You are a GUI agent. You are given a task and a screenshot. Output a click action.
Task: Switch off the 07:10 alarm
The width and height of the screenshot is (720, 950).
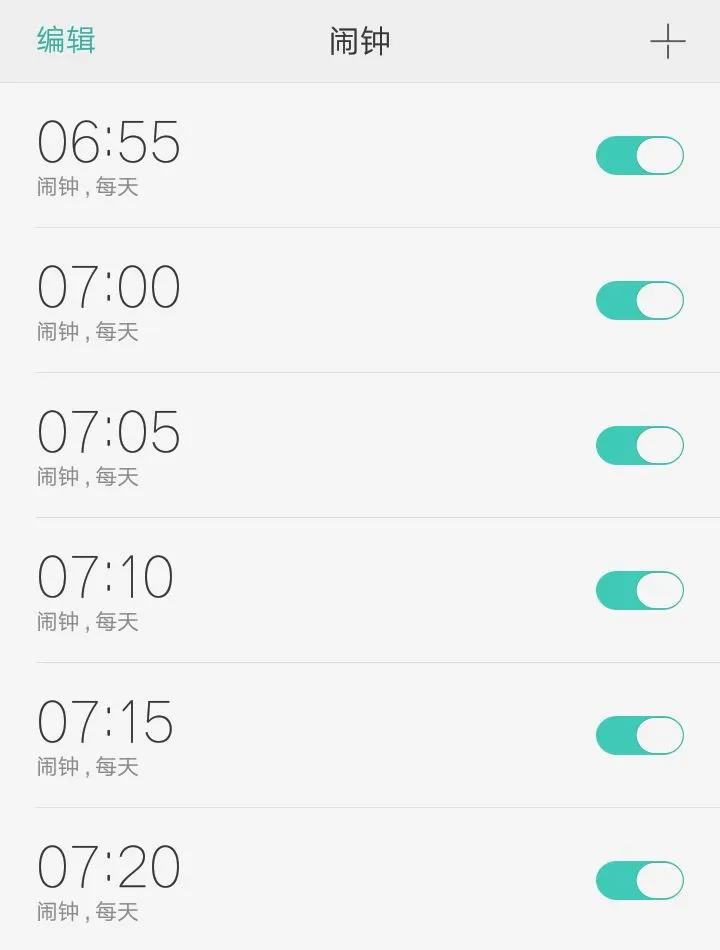[639, 591]
